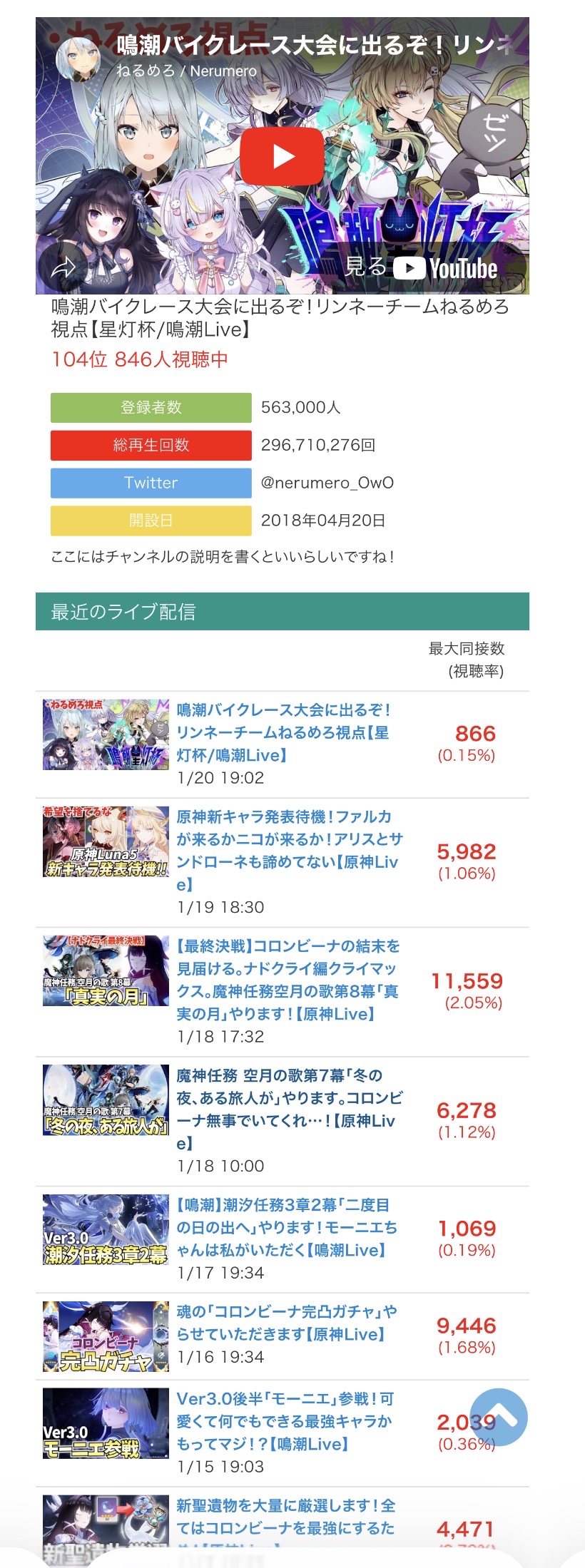
Task: Jump back to top with the arrow button
Action: click(x=499, y=1417)
